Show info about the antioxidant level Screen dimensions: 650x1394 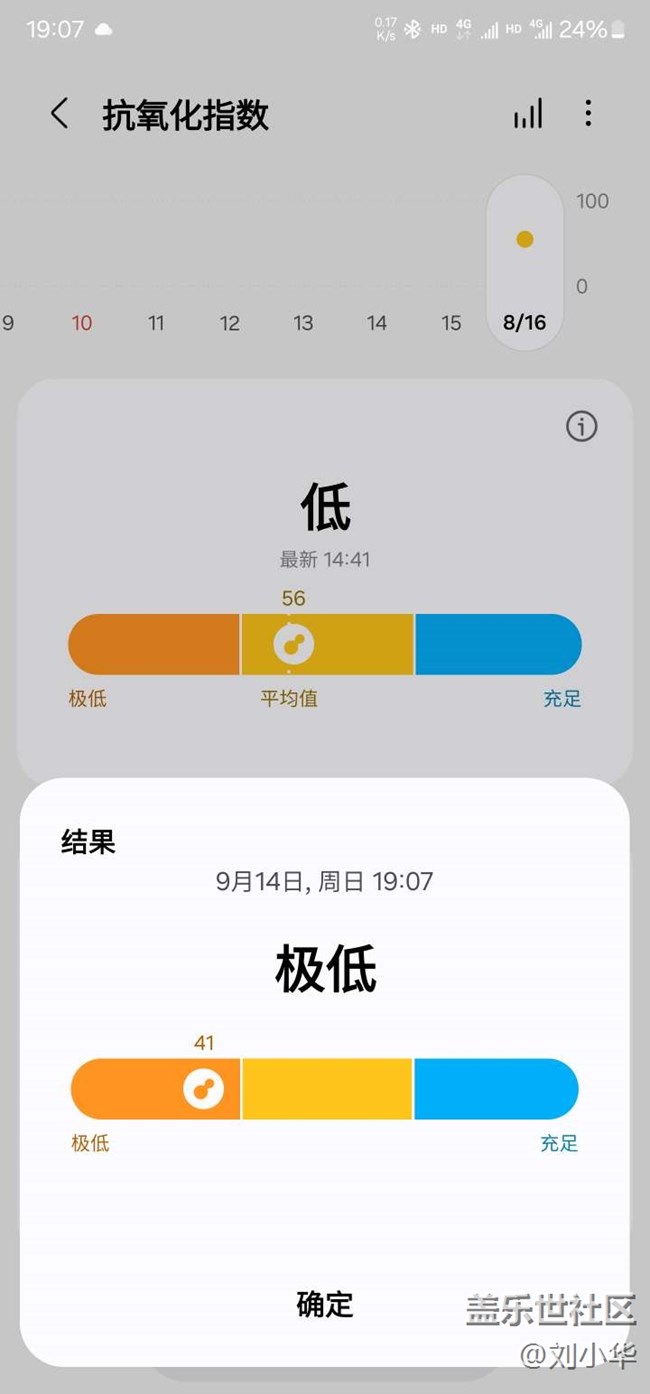pos(581,427)
